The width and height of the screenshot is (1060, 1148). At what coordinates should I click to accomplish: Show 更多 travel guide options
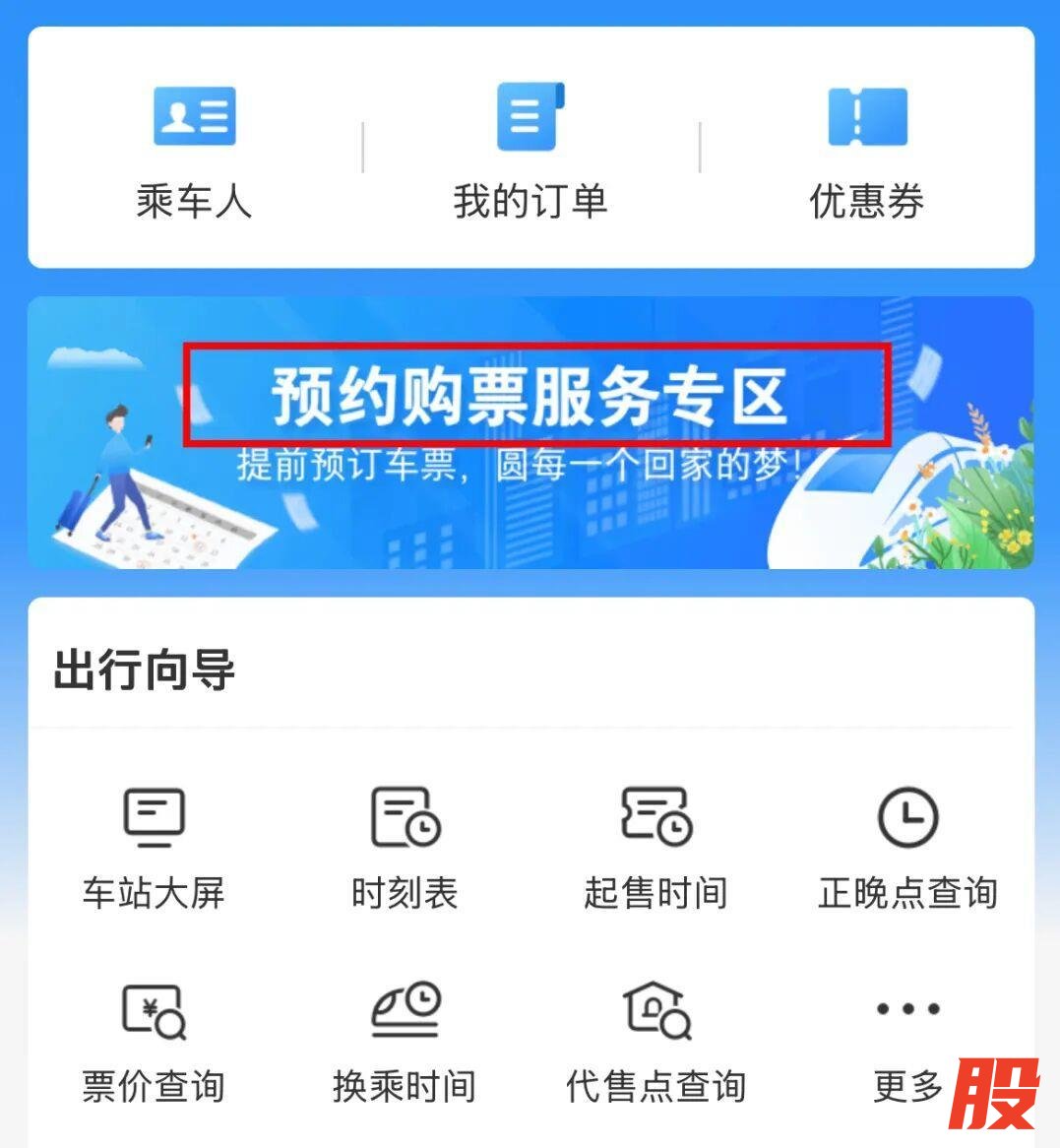point(906,1042)
